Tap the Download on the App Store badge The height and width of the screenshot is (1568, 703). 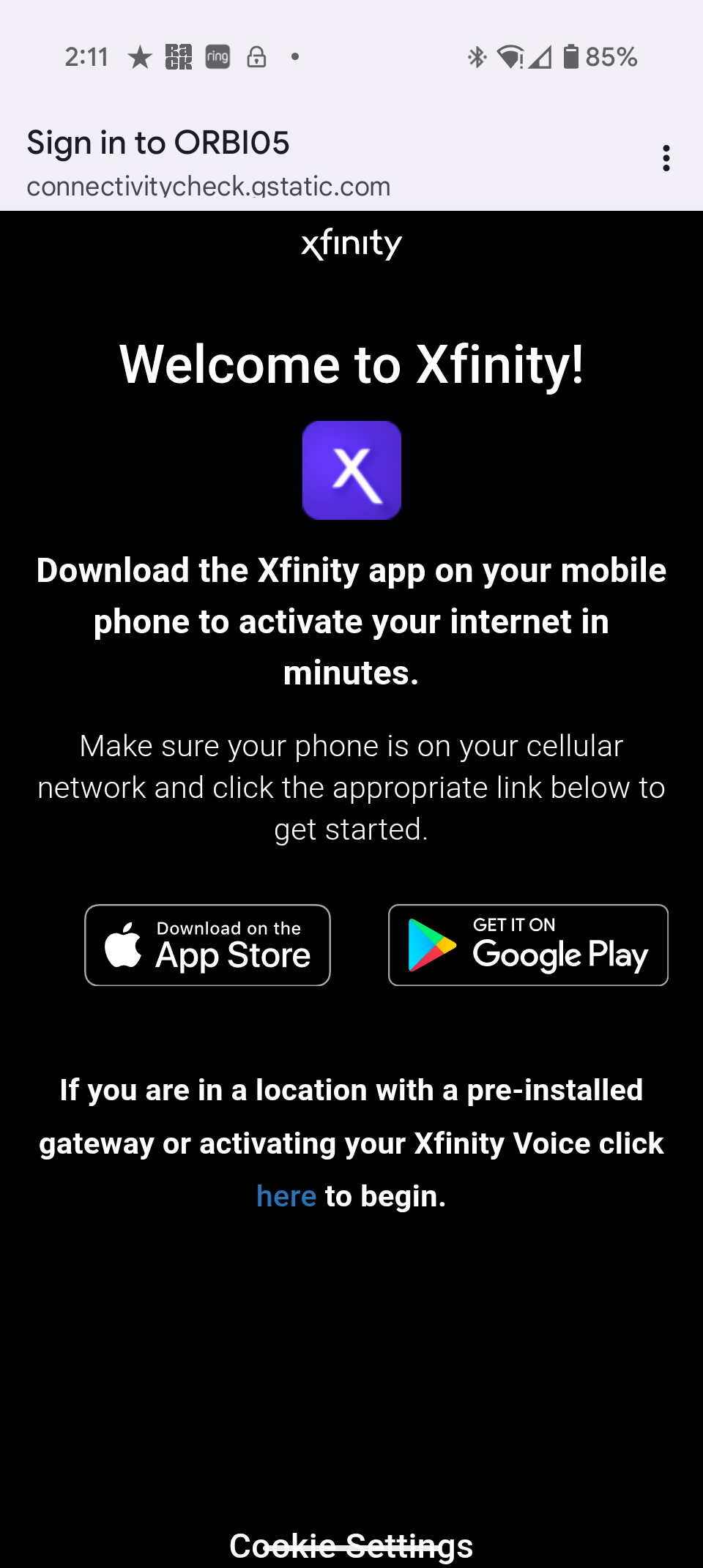point(207,945)
